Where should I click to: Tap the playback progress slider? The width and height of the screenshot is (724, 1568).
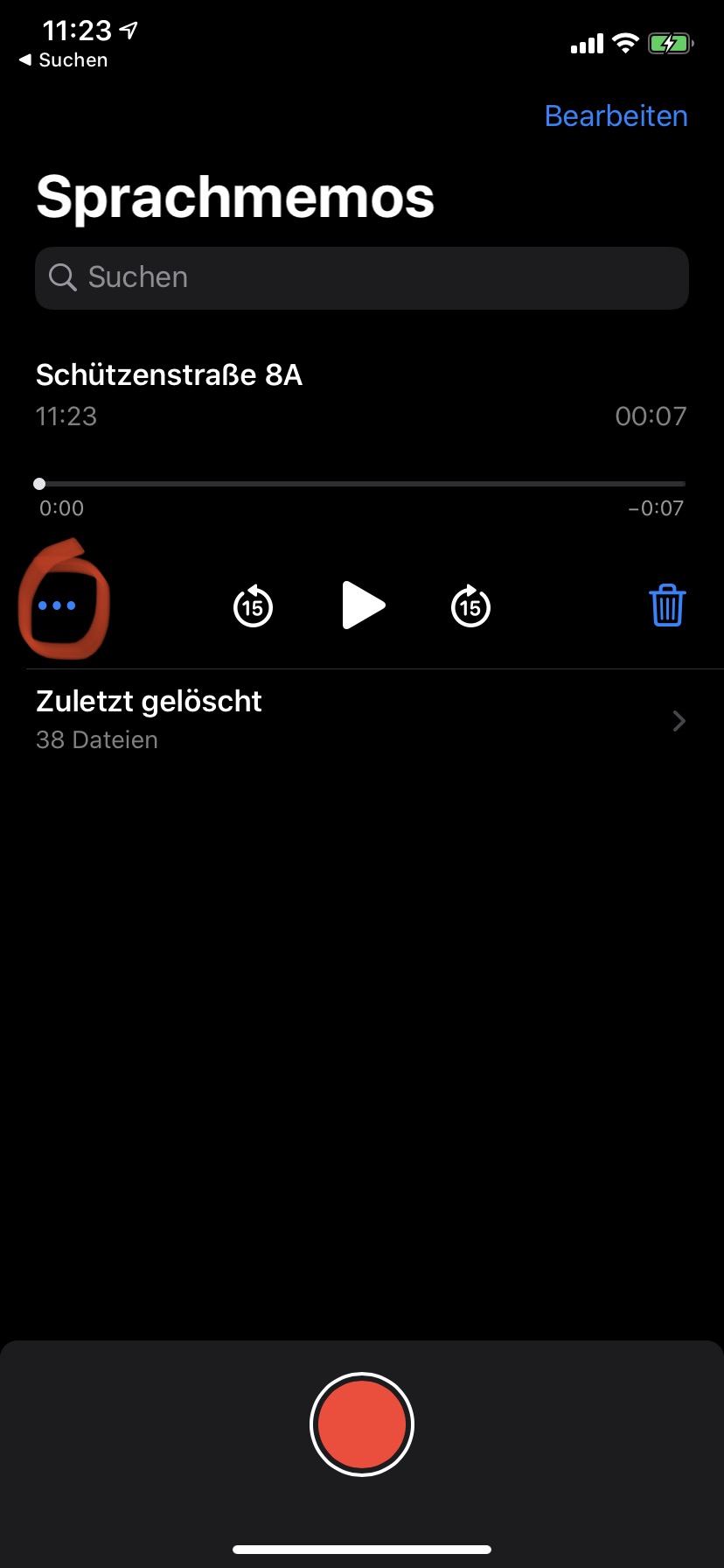[361, 483]
